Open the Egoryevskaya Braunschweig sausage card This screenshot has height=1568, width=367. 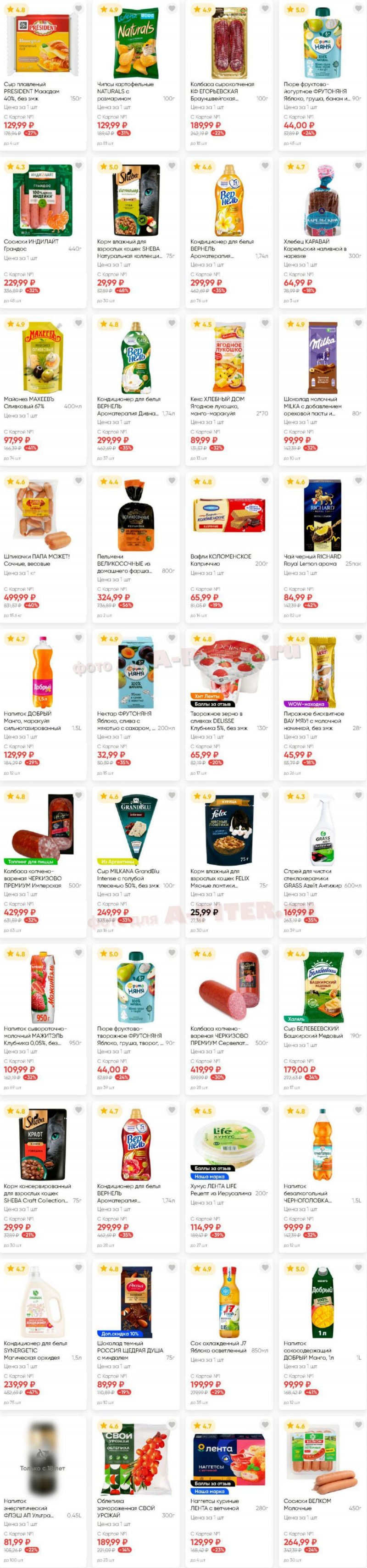[229, 43]
